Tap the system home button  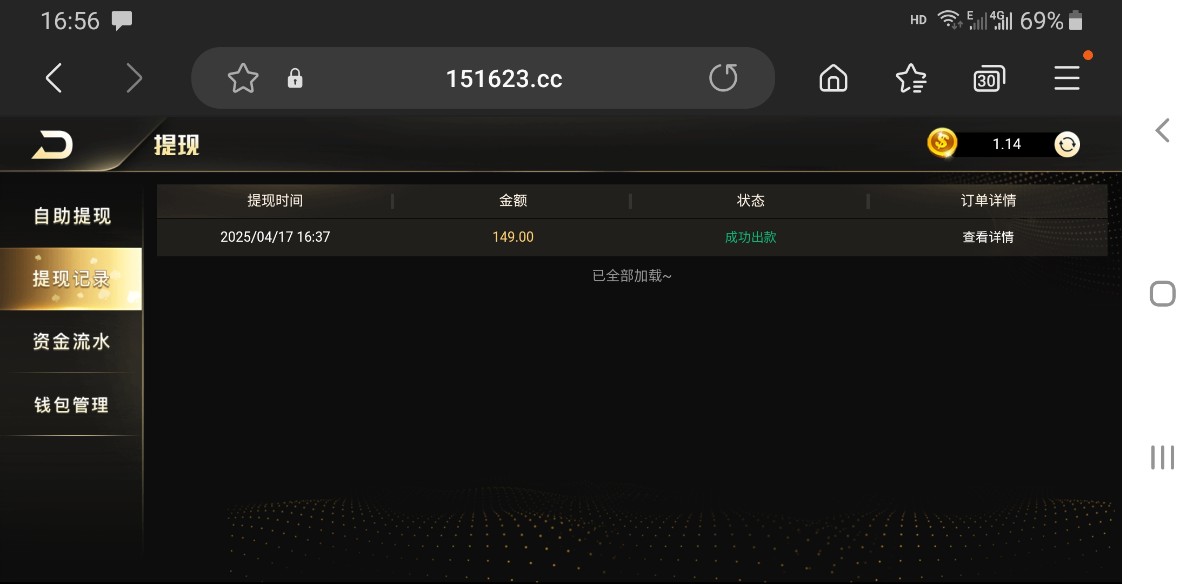(1162, 293)
